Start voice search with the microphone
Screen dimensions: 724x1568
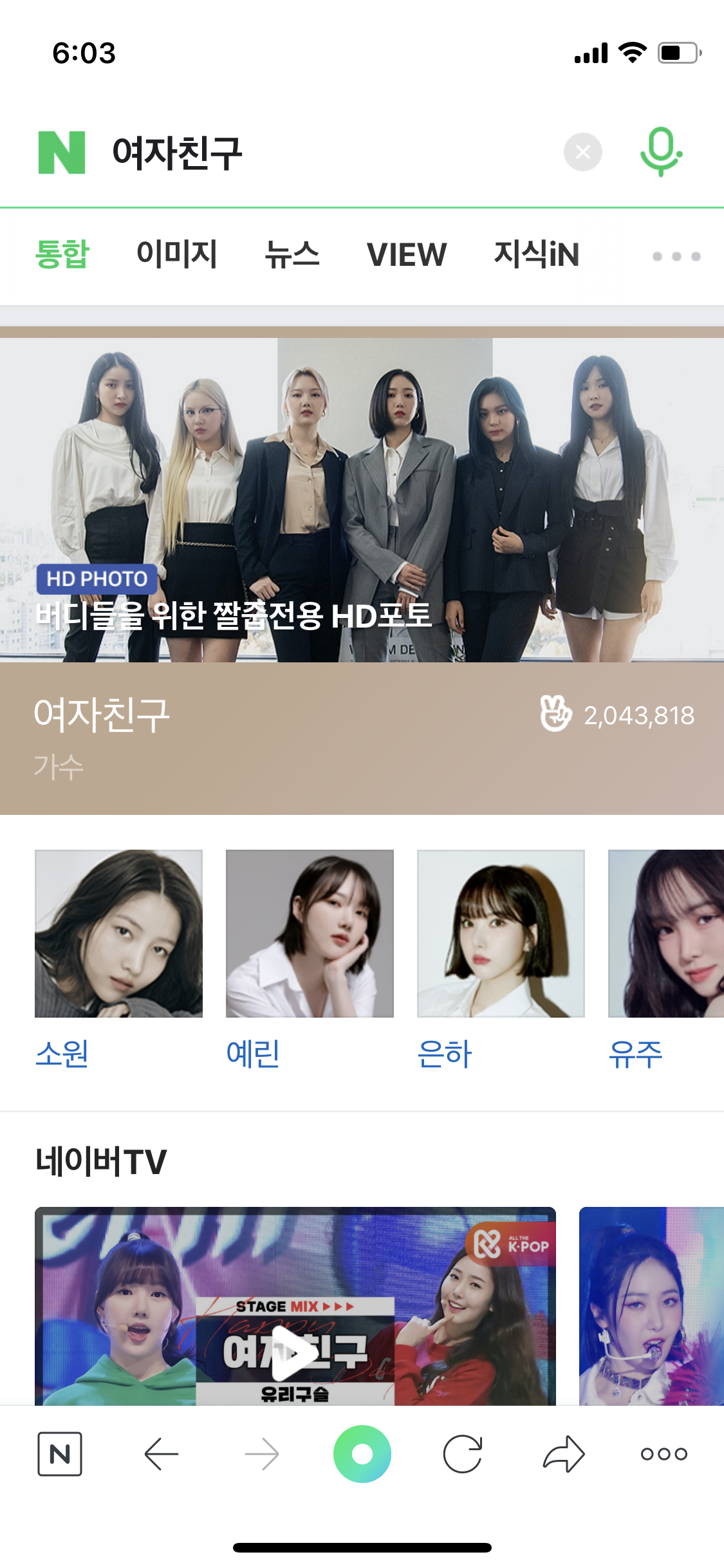[x=661, y=152]
